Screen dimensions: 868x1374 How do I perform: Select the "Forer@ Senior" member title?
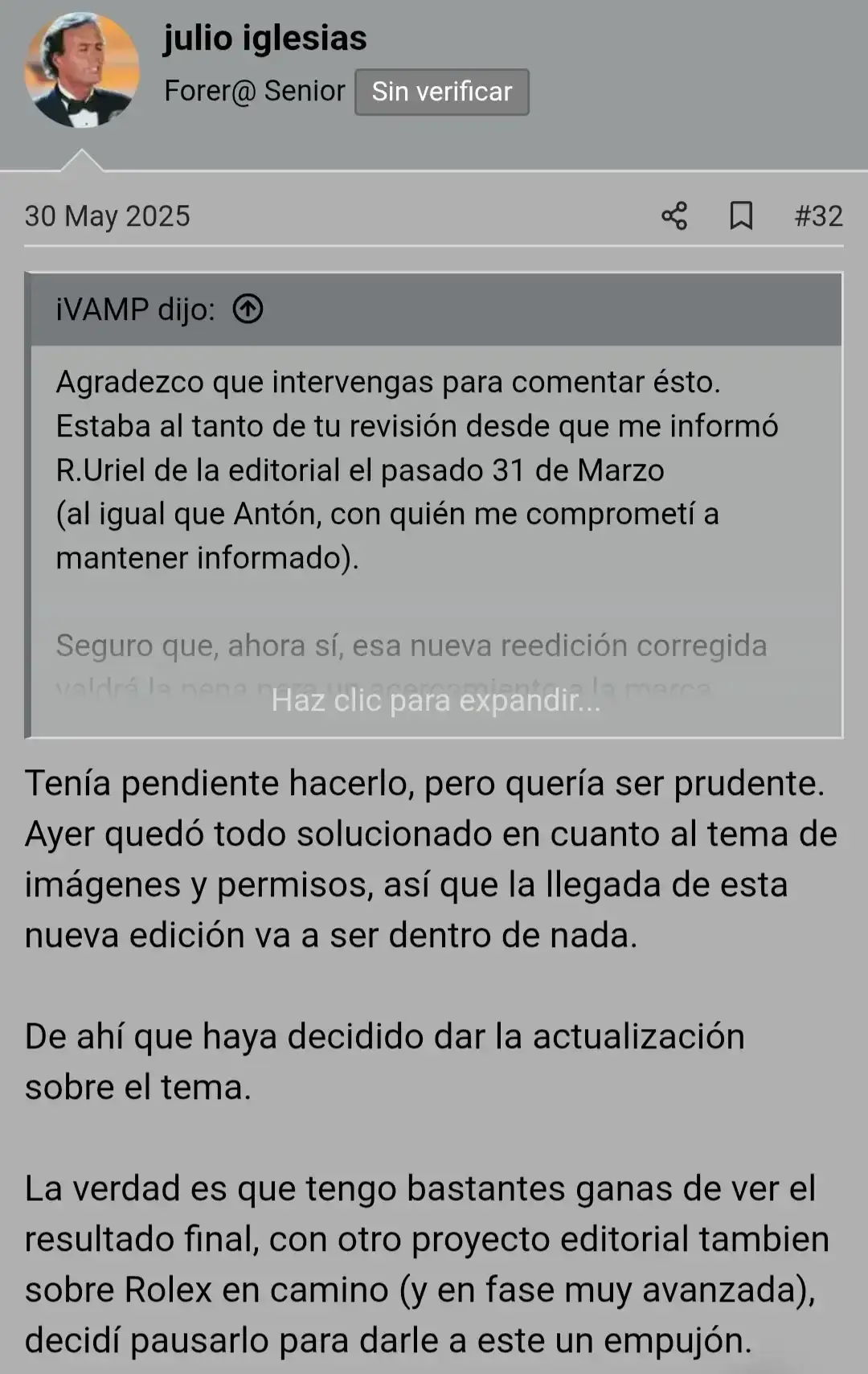tap(254, 91)
